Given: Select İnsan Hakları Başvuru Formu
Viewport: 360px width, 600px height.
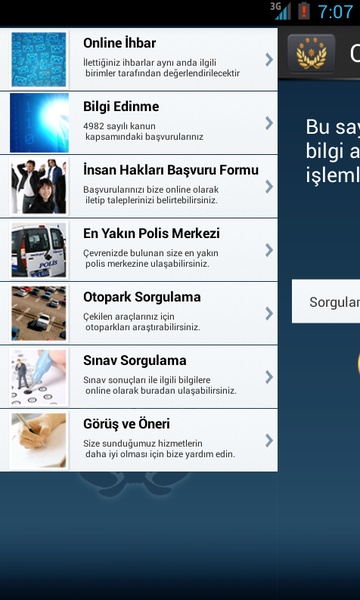Looking at the screenshot, I should coord(138,186).
